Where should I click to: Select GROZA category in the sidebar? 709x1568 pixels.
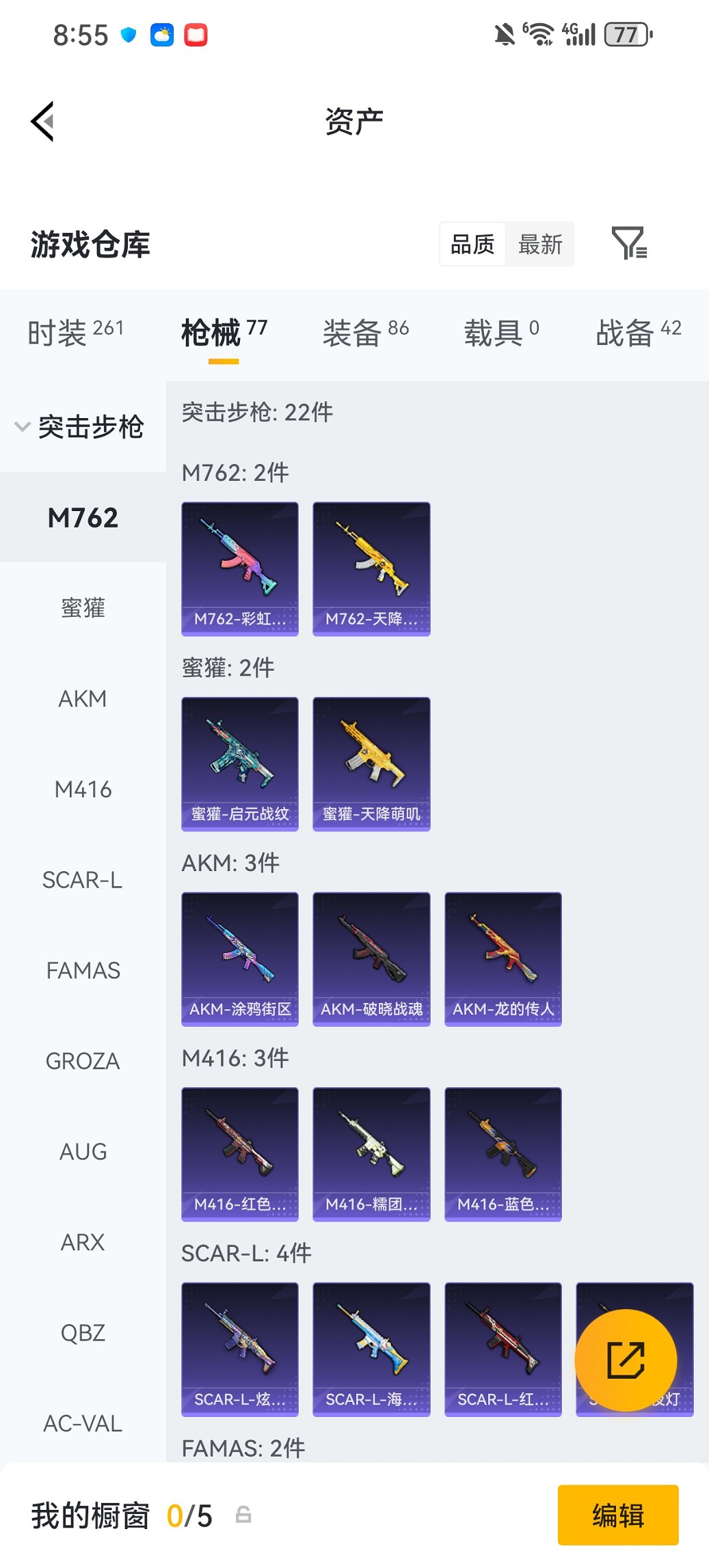coord(82,1060)
